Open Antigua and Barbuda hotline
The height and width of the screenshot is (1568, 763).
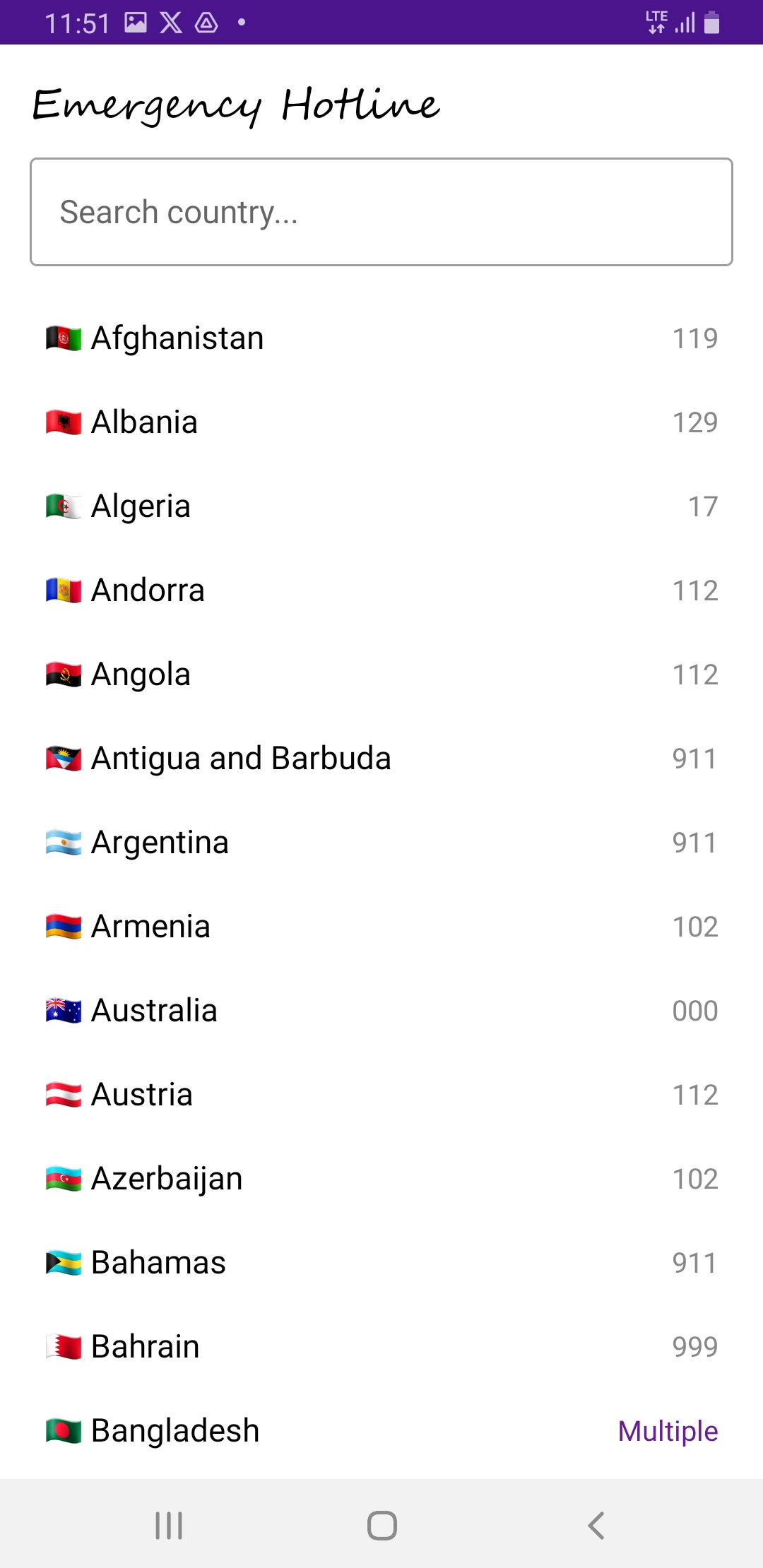pos(381,759)
